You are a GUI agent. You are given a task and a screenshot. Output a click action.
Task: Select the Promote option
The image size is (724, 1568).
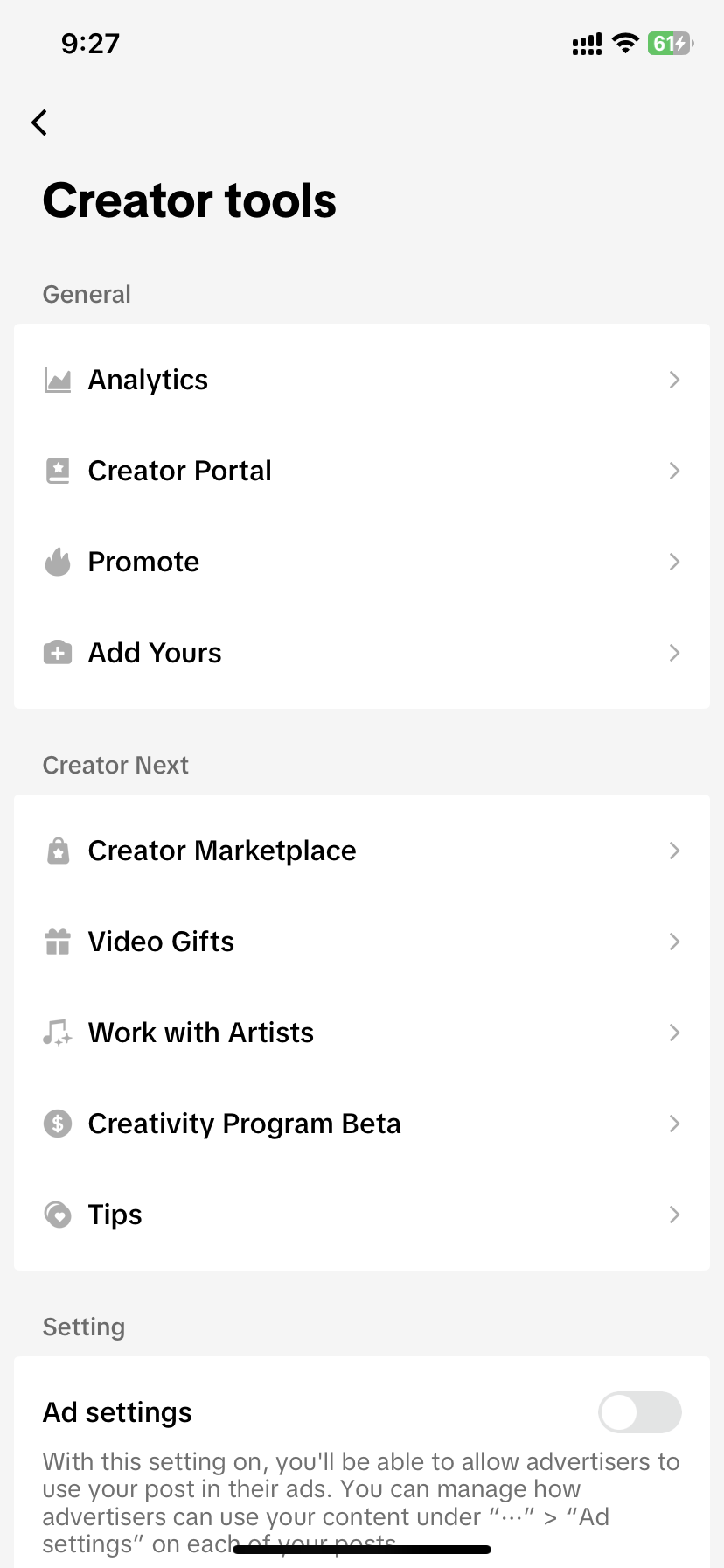tap(362, 562)
